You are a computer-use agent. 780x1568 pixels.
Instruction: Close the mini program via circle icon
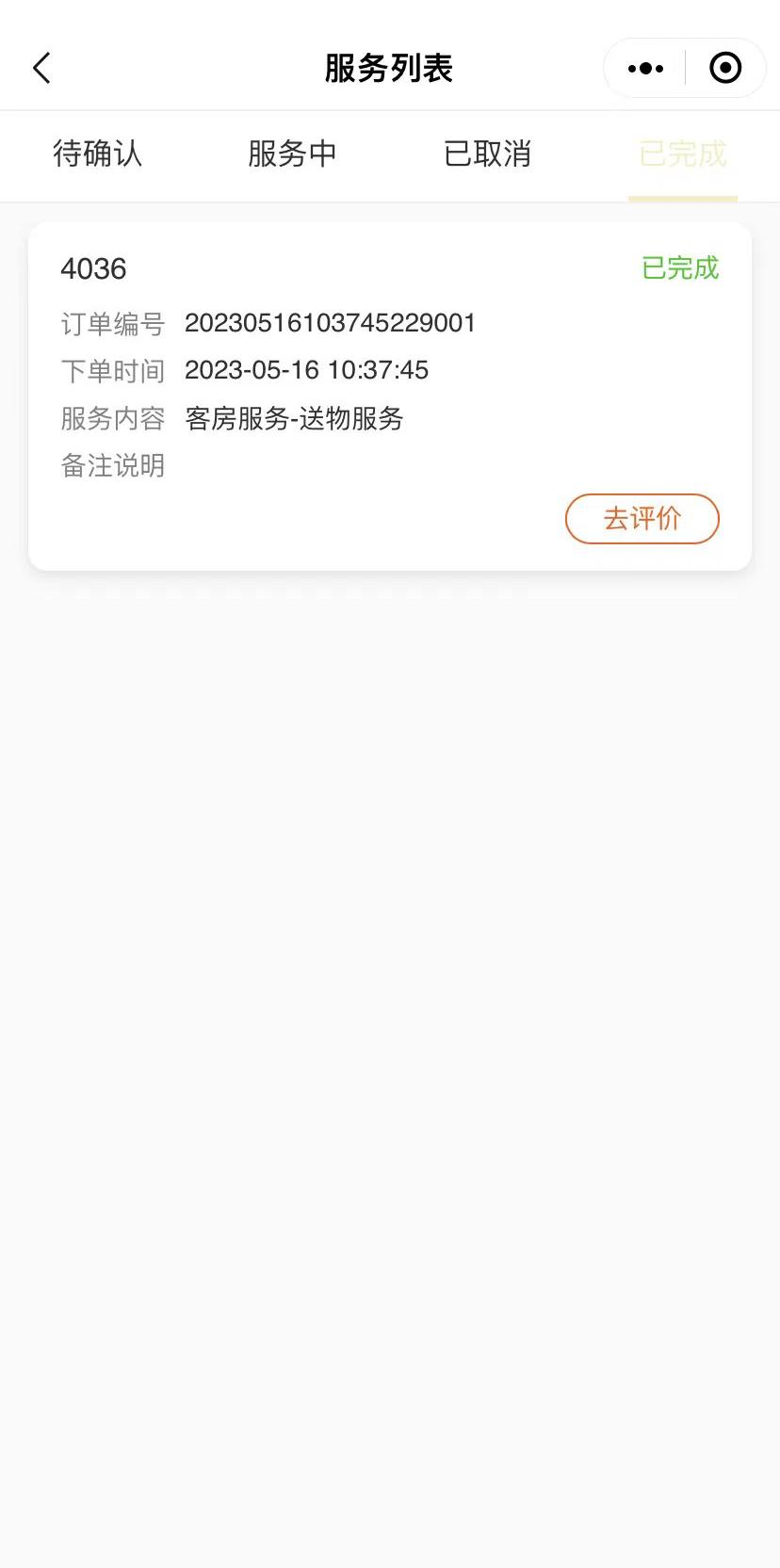(x=725, y=68)
